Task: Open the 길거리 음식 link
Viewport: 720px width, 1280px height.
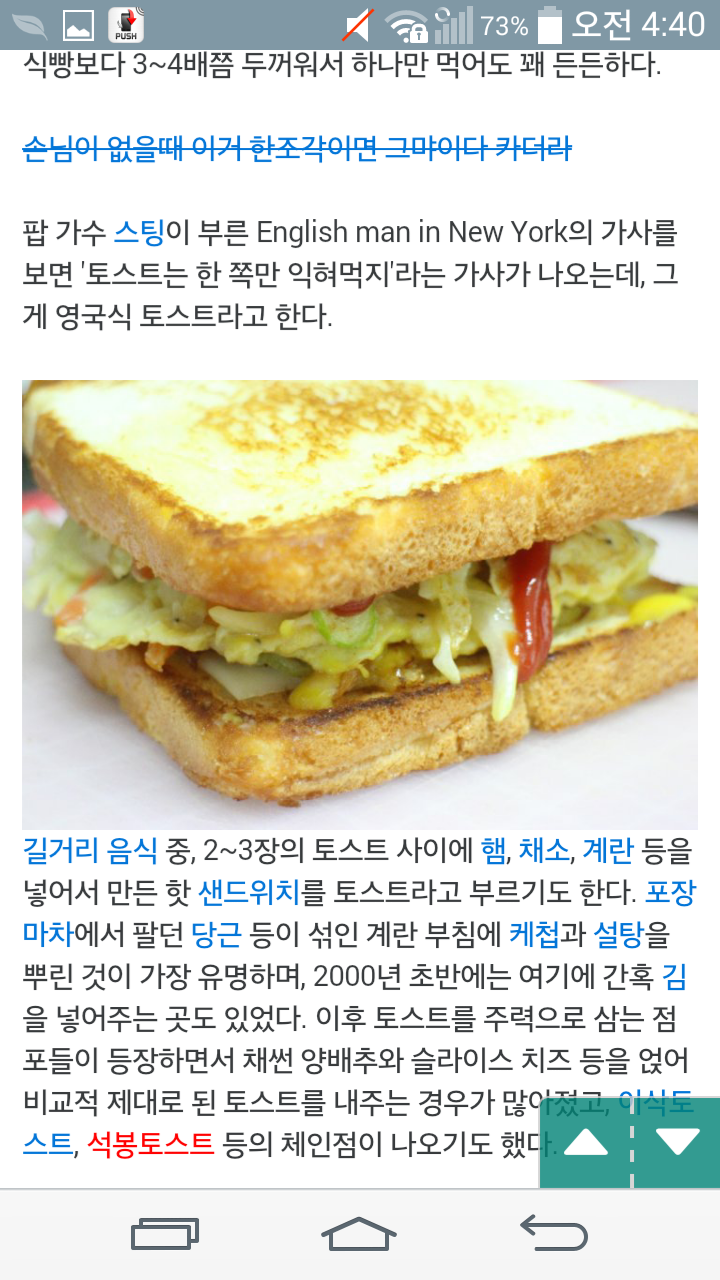Action: (90, 852)
